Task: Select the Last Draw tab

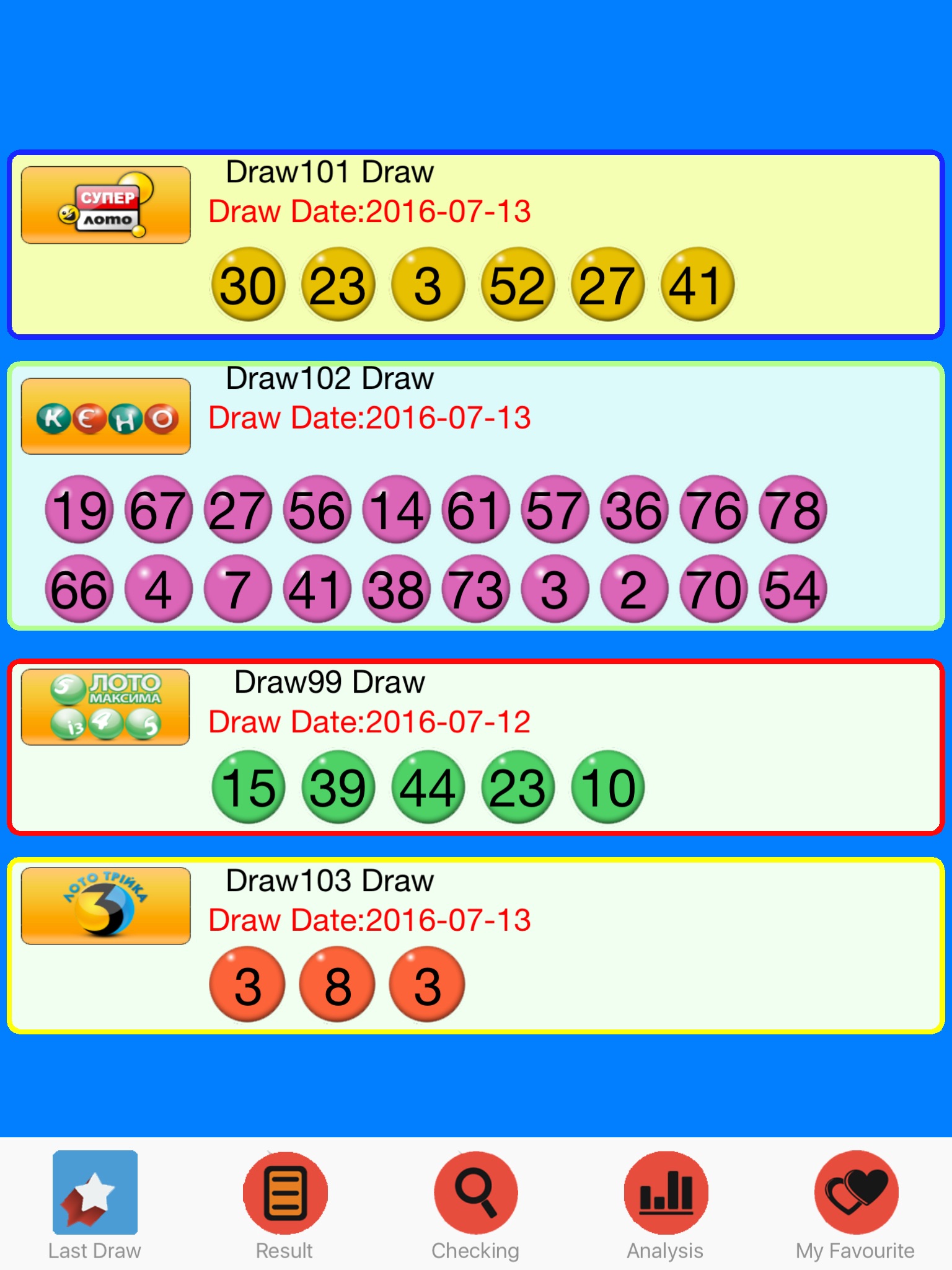Action: click(x=95, y=1206)
